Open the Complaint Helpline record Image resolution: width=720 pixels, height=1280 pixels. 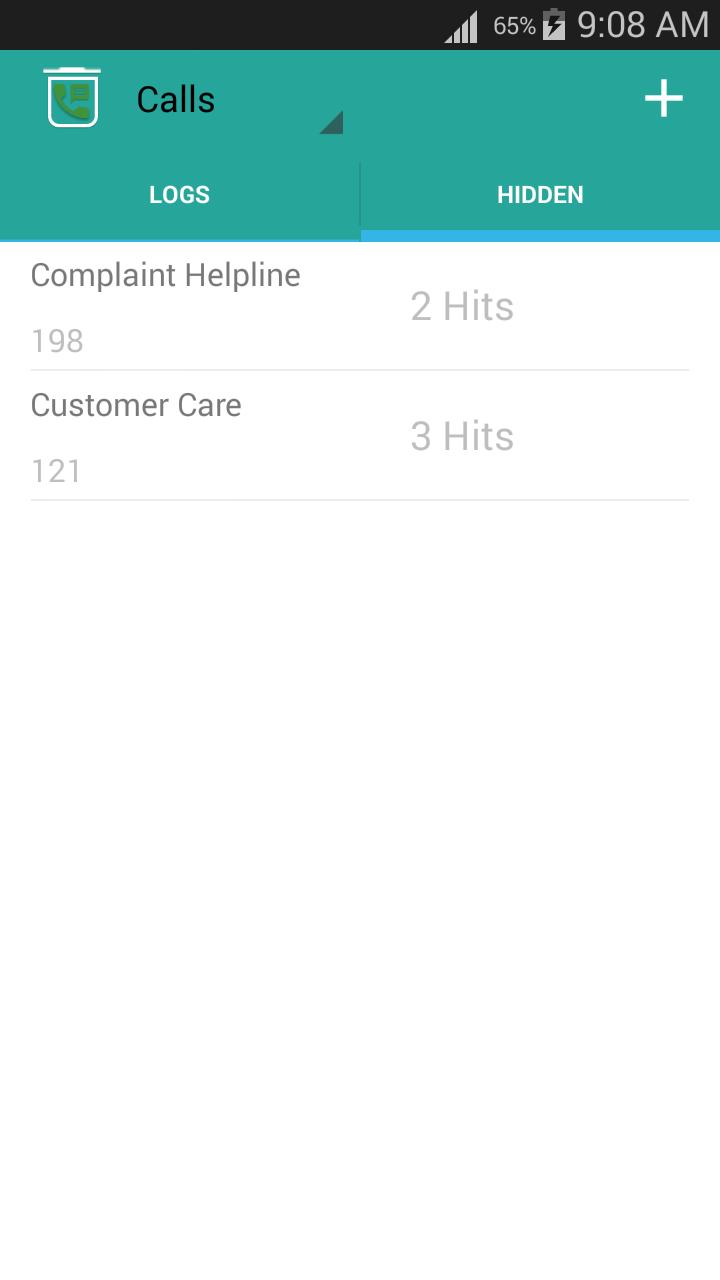[x=165, y=275]
